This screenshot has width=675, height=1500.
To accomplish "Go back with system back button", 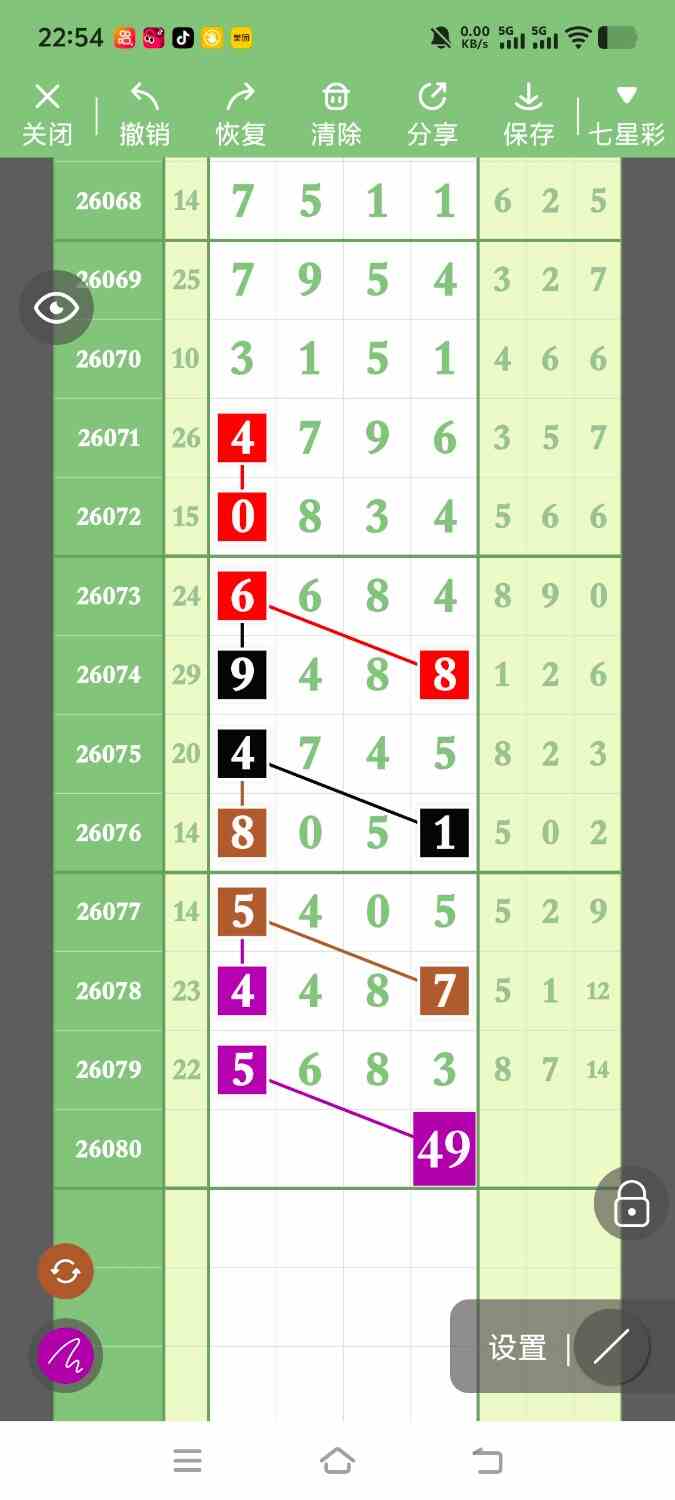I will 487,1461.
